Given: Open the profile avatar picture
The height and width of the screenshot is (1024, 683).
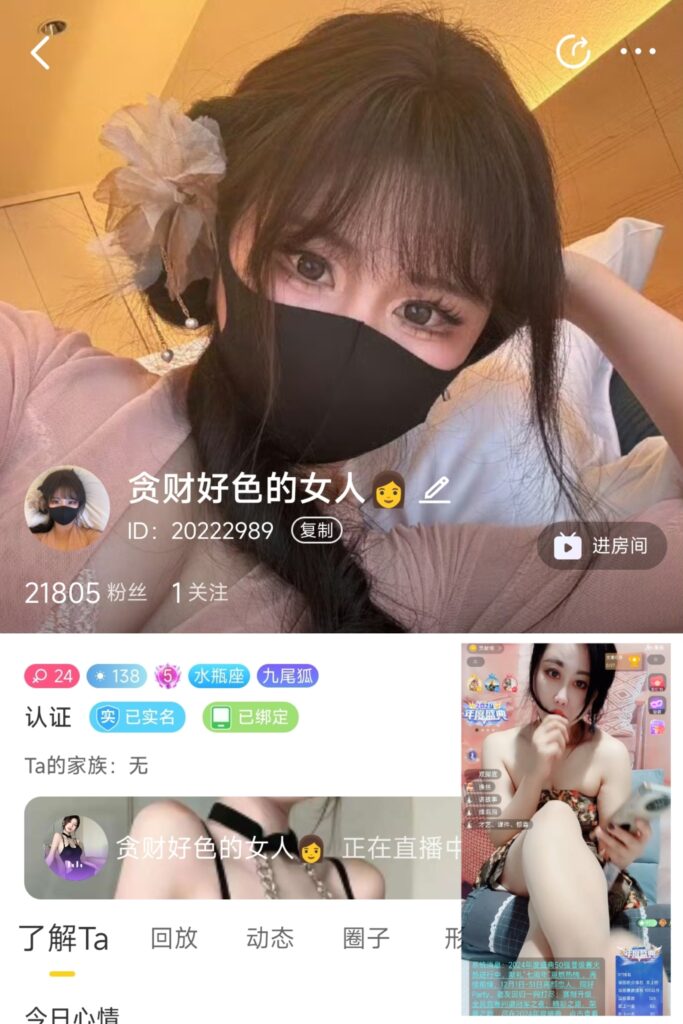Looking at the screenshot, I should pos(67,508).
